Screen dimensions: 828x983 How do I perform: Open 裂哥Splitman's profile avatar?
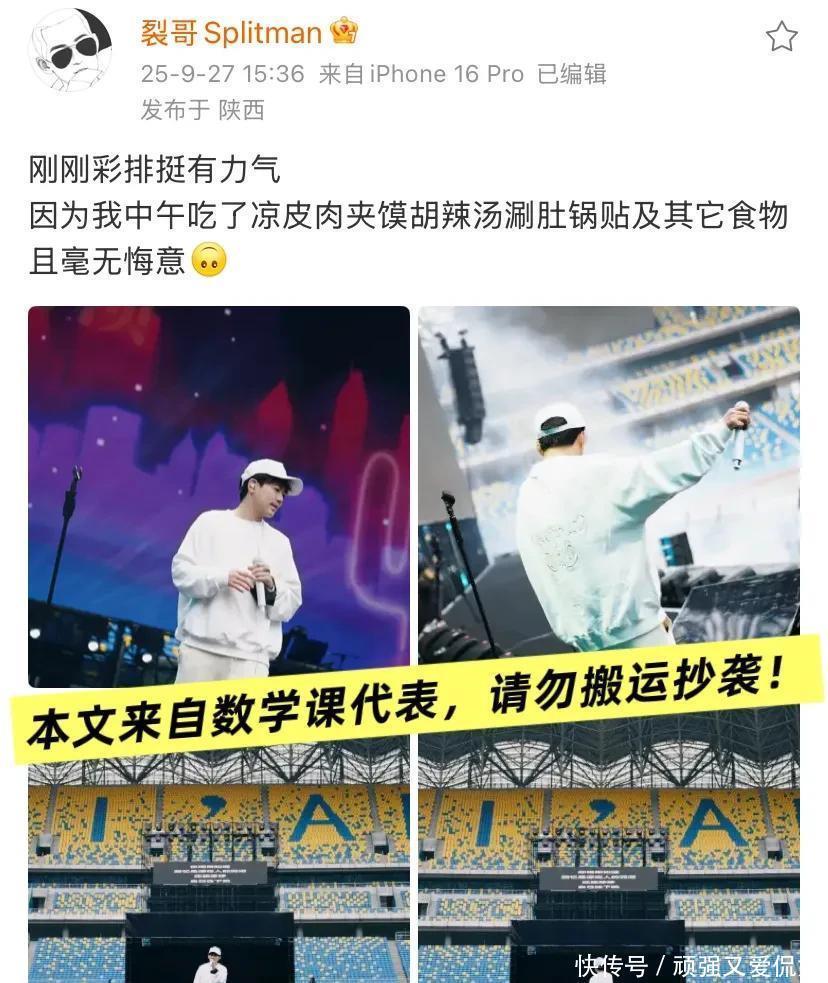pyautogui.click(x=70, y=50)
